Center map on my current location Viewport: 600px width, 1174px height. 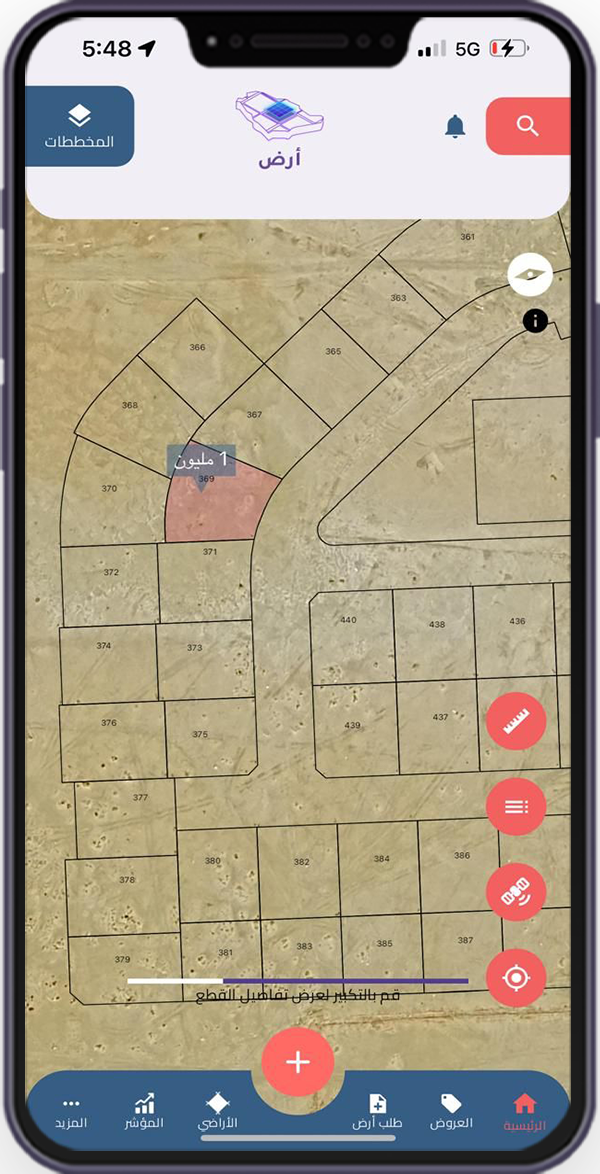click(516, 977)
